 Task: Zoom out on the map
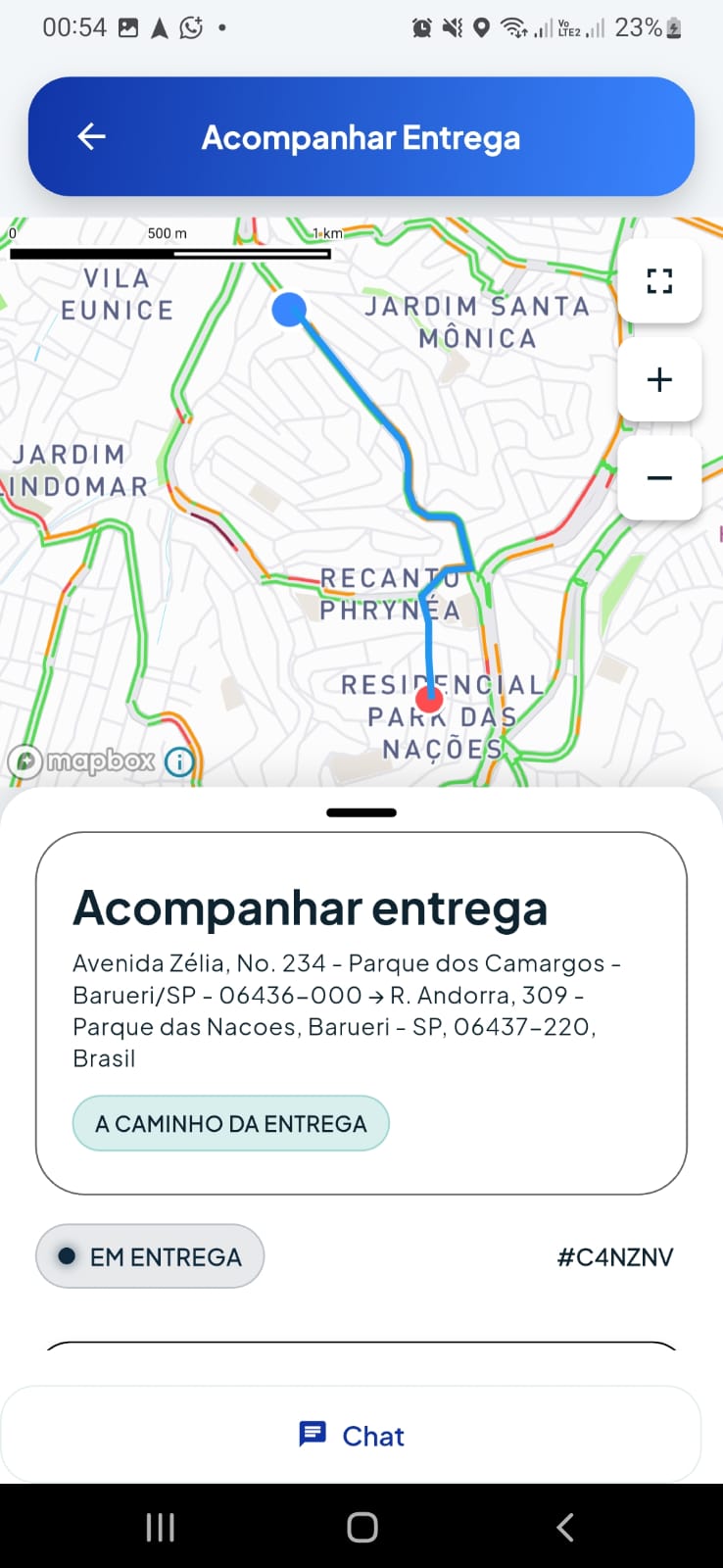click(x=659, y=477)
